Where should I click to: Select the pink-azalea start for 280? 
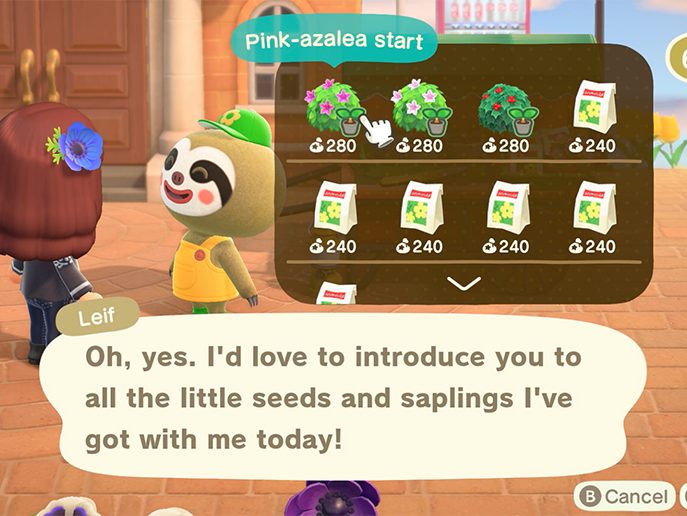(x=334, y=110)
